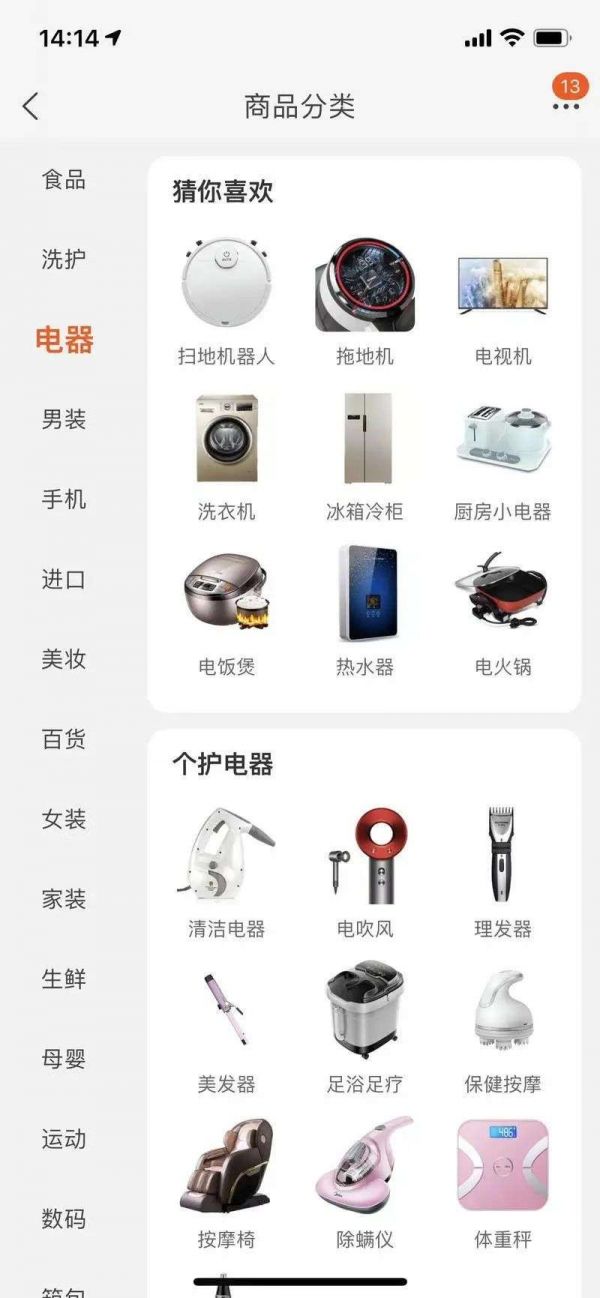Open the 美妆 category

[x=64, y=660]
